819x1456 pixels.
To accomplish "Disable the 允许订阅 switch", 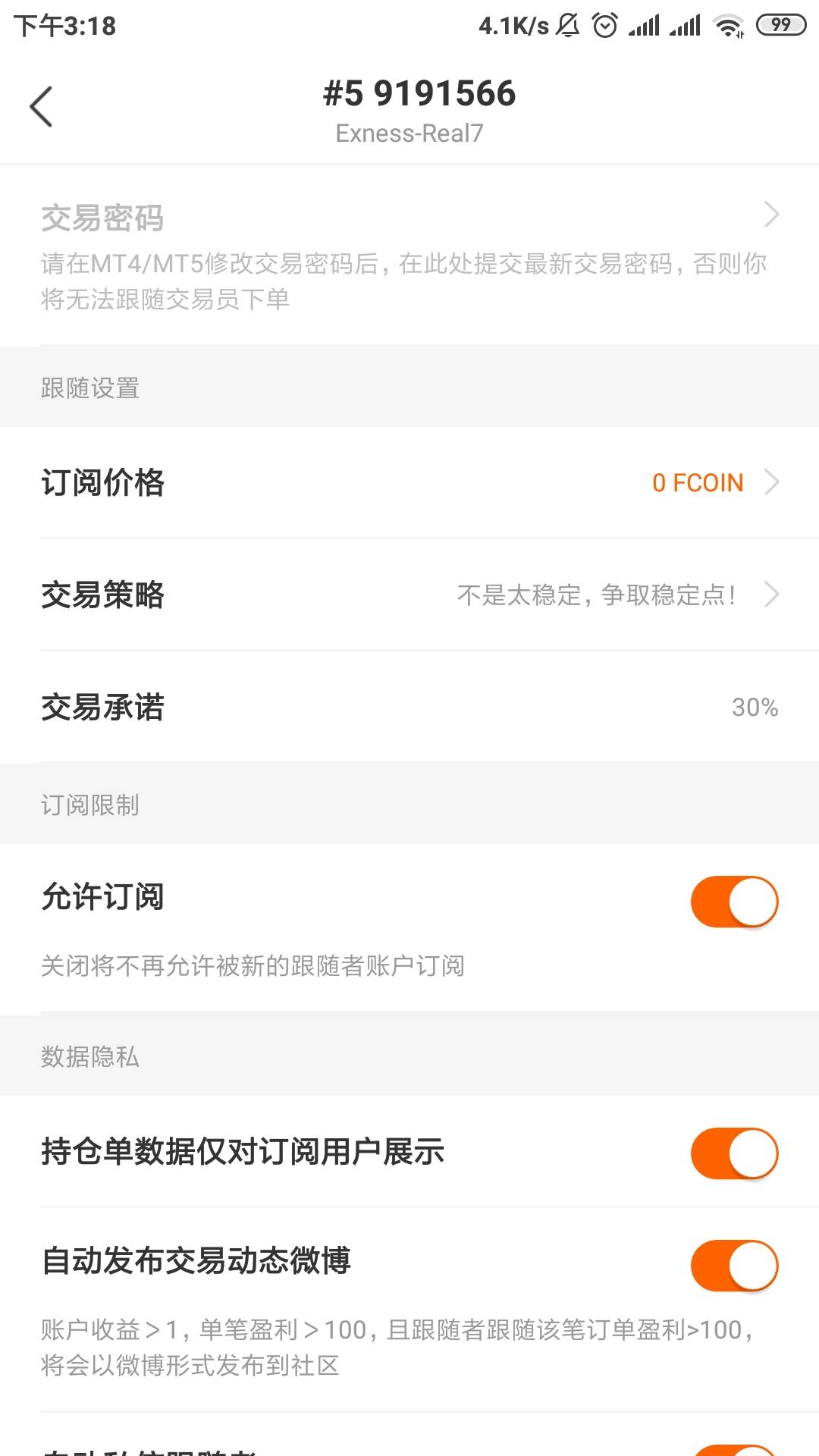I will pyautogui.click(x=734, y=901).
